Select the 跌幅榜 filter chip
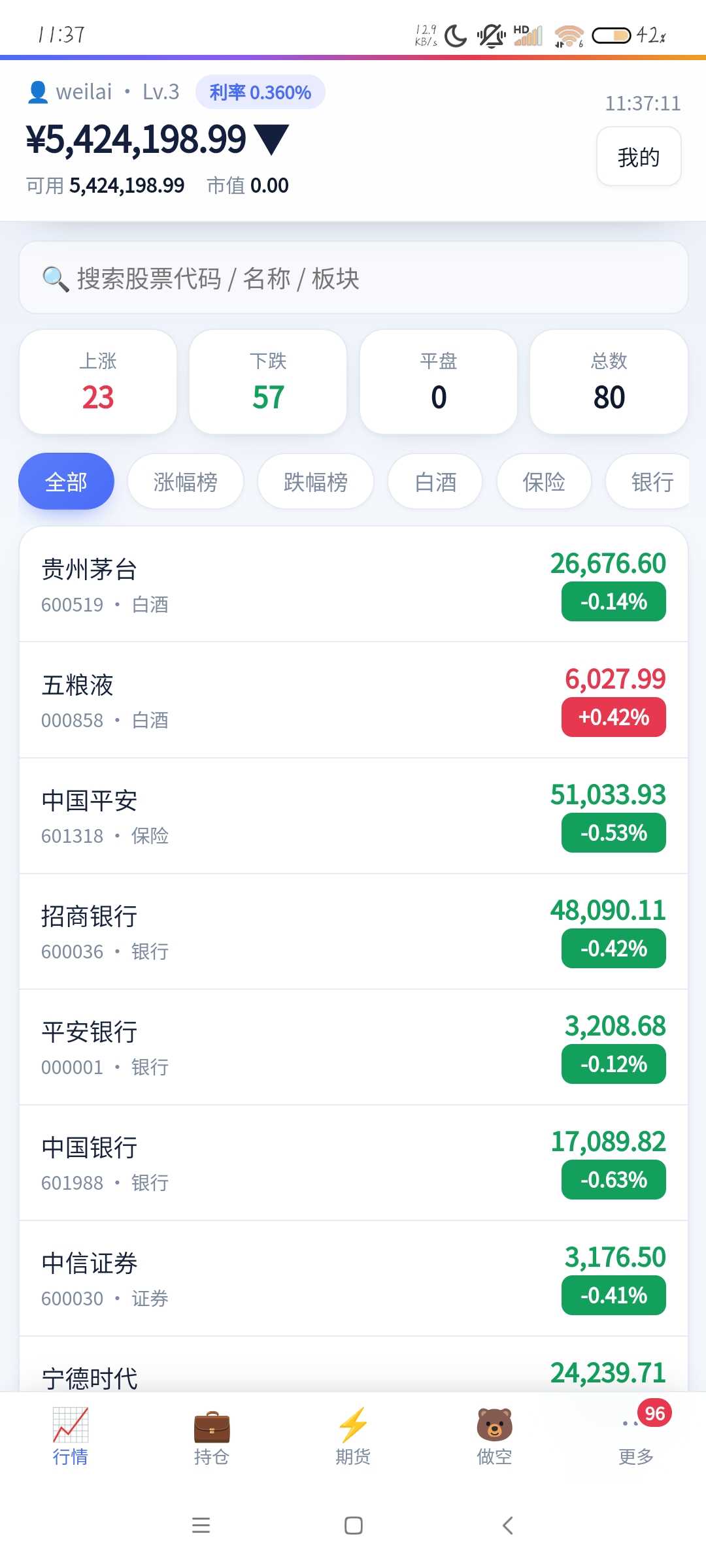 (316, 482)
